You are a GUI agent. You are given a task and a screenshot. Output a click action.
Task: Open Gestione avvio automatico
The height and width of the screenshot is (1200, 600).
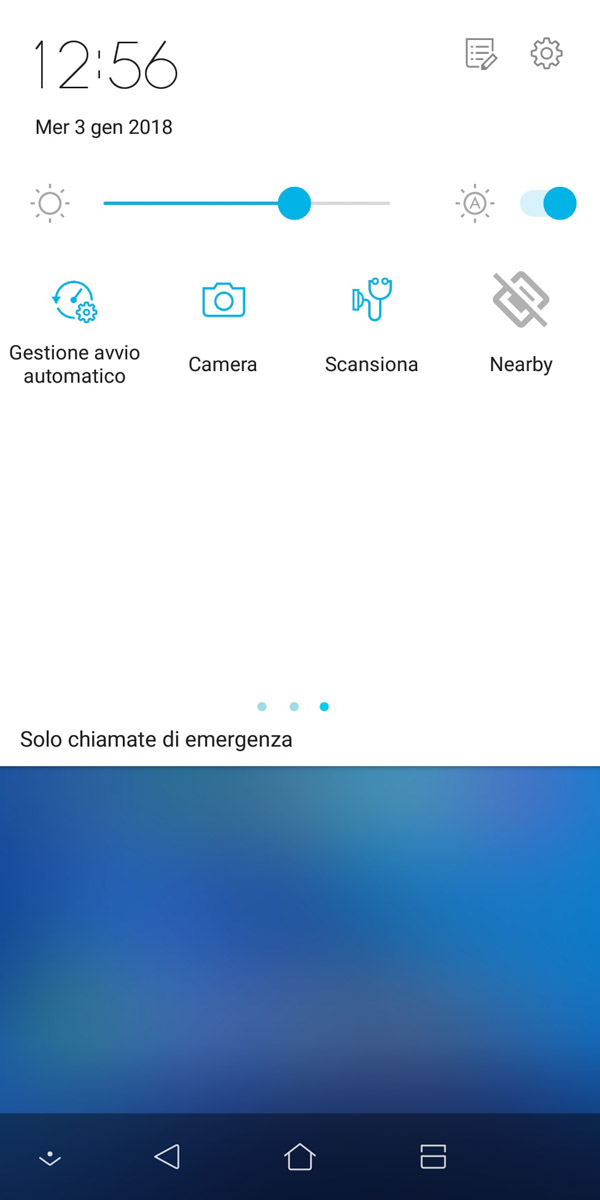[74, 300]
